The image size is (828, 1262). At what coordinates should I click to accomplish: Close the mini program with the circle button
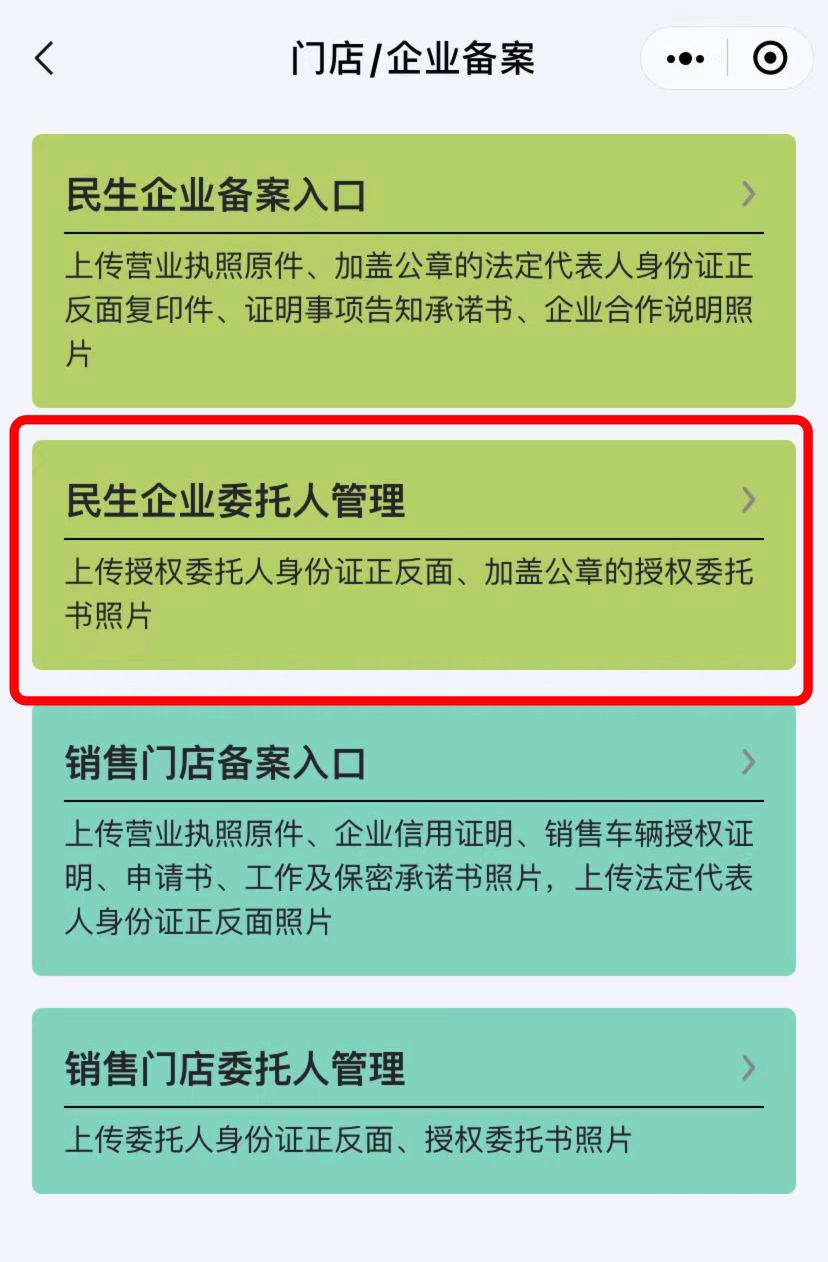769,59
